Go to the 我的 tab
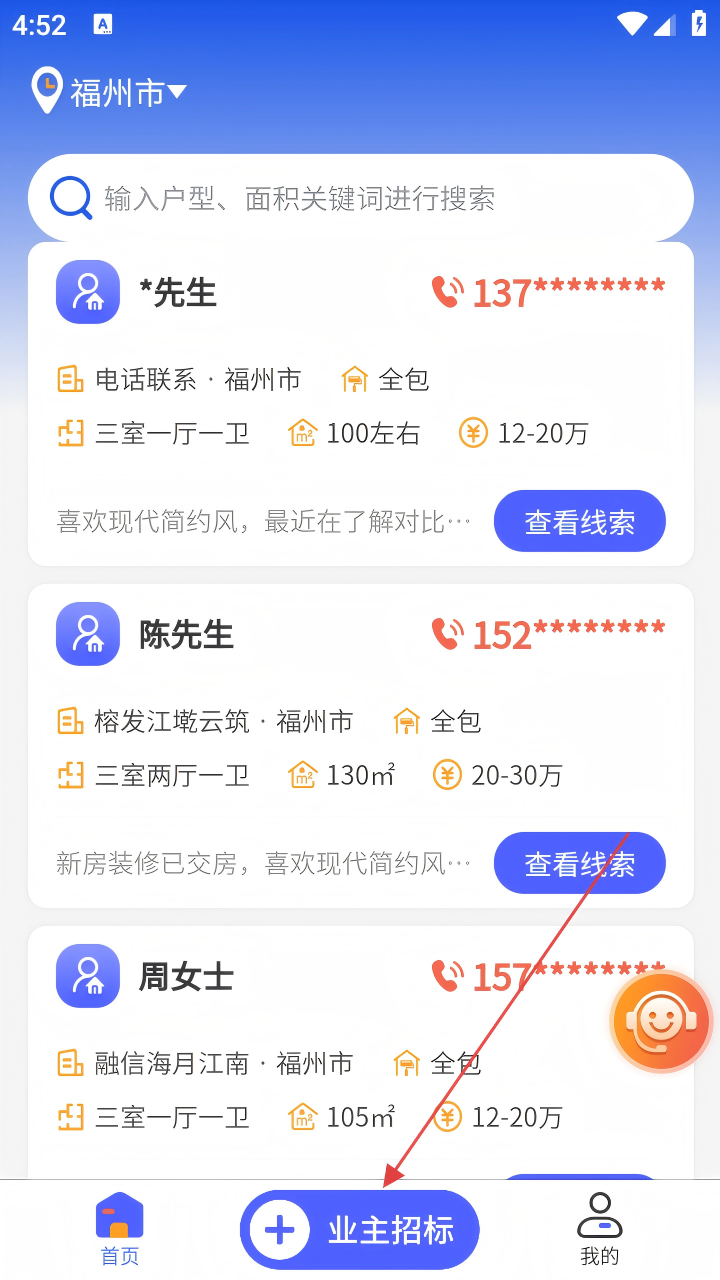The height and width of the screenshot is (1280, 720). coord(600,1230)
